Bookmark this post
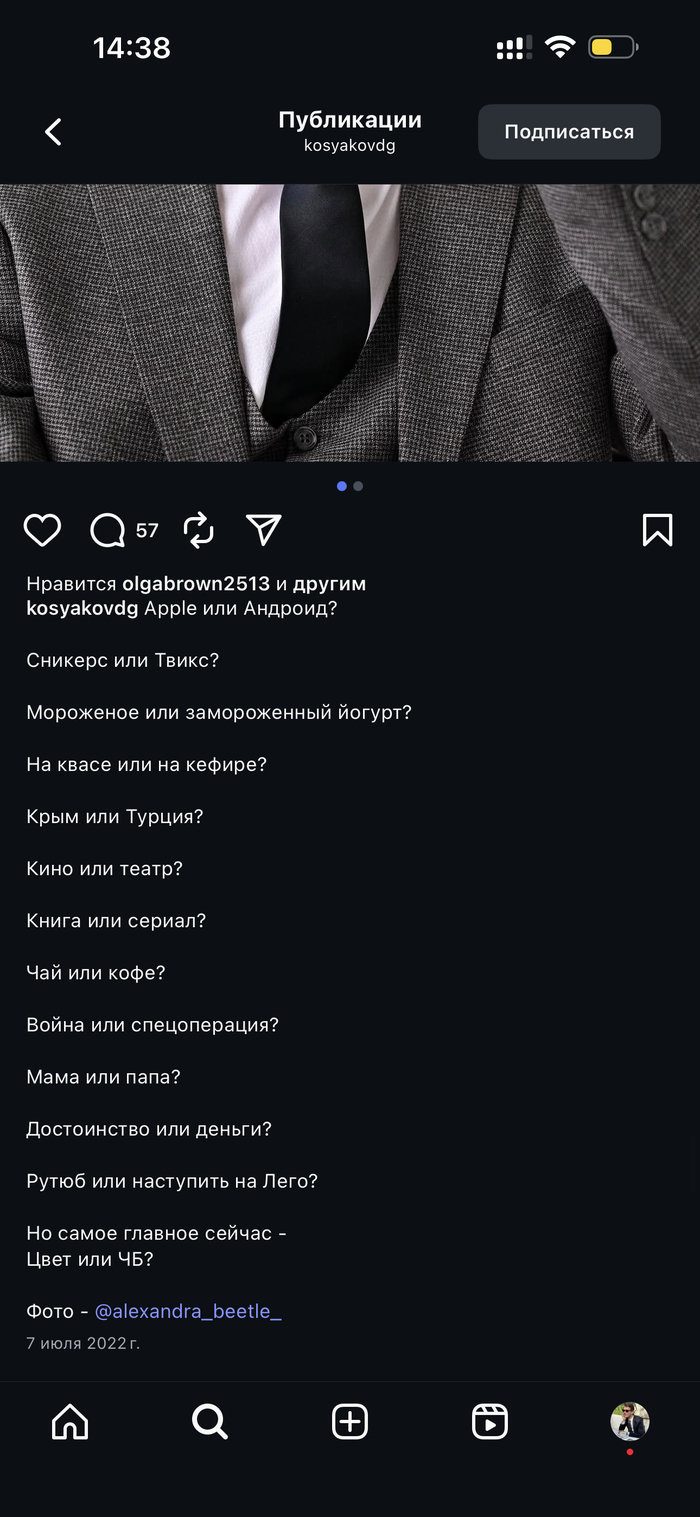The width and height of the screenshot is (700, 1517). point(657,530)
